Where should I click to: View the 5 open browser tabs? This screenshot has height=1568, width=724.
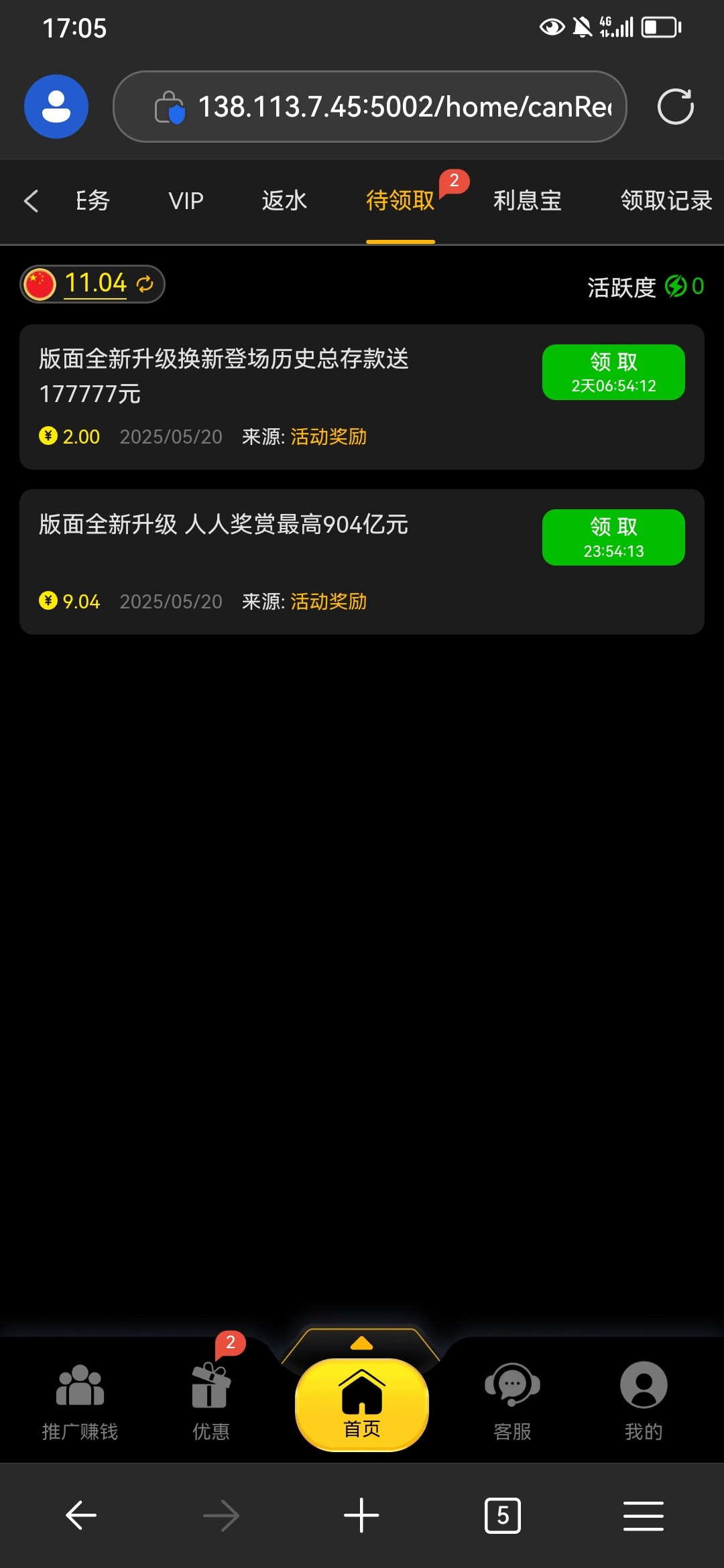tap(503, 1515)
